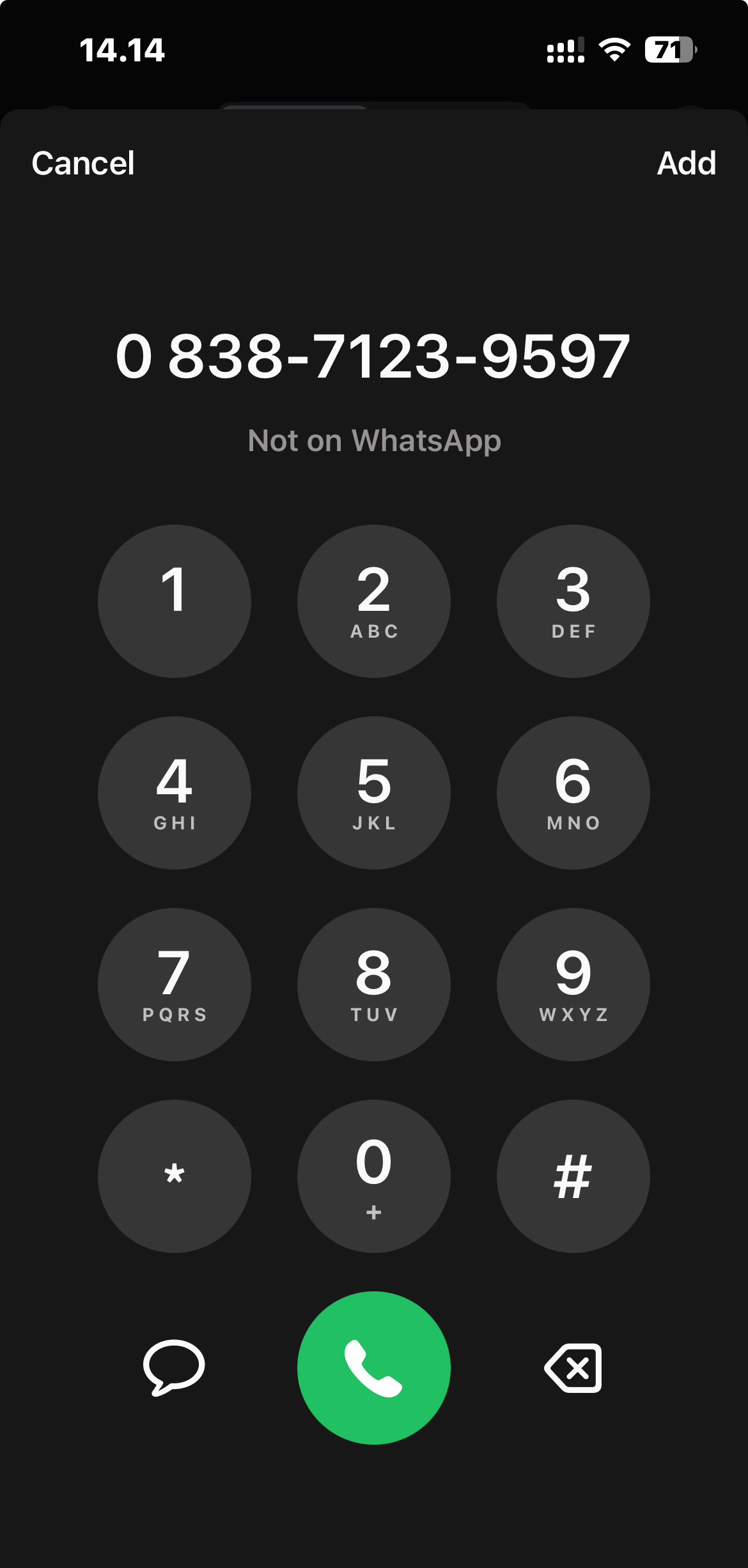The image size is (748, 1568).
Task: Tap the hash key
Action: pos(573,1176)
